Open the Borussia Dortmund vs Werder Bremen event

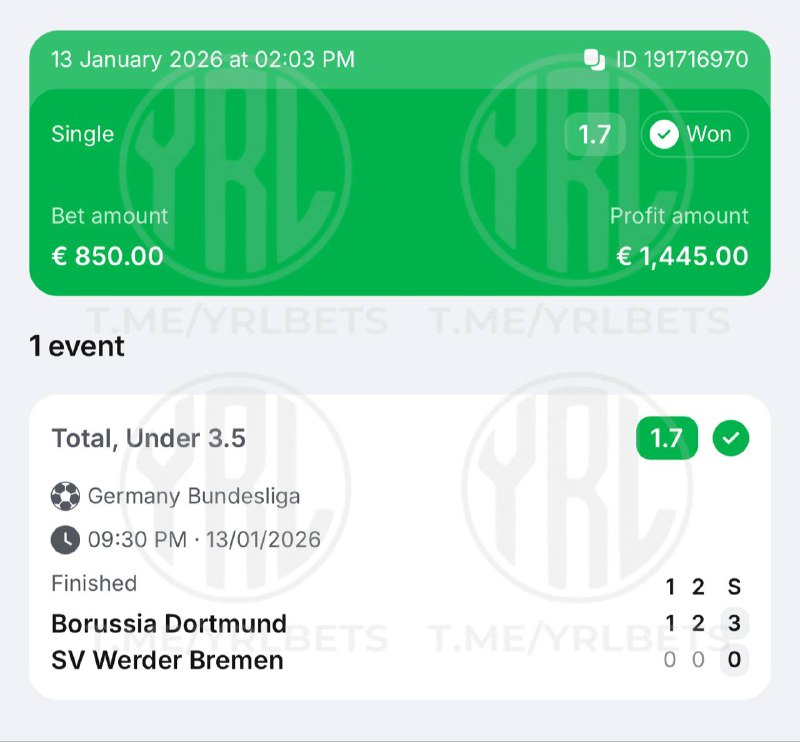(167, 623)
